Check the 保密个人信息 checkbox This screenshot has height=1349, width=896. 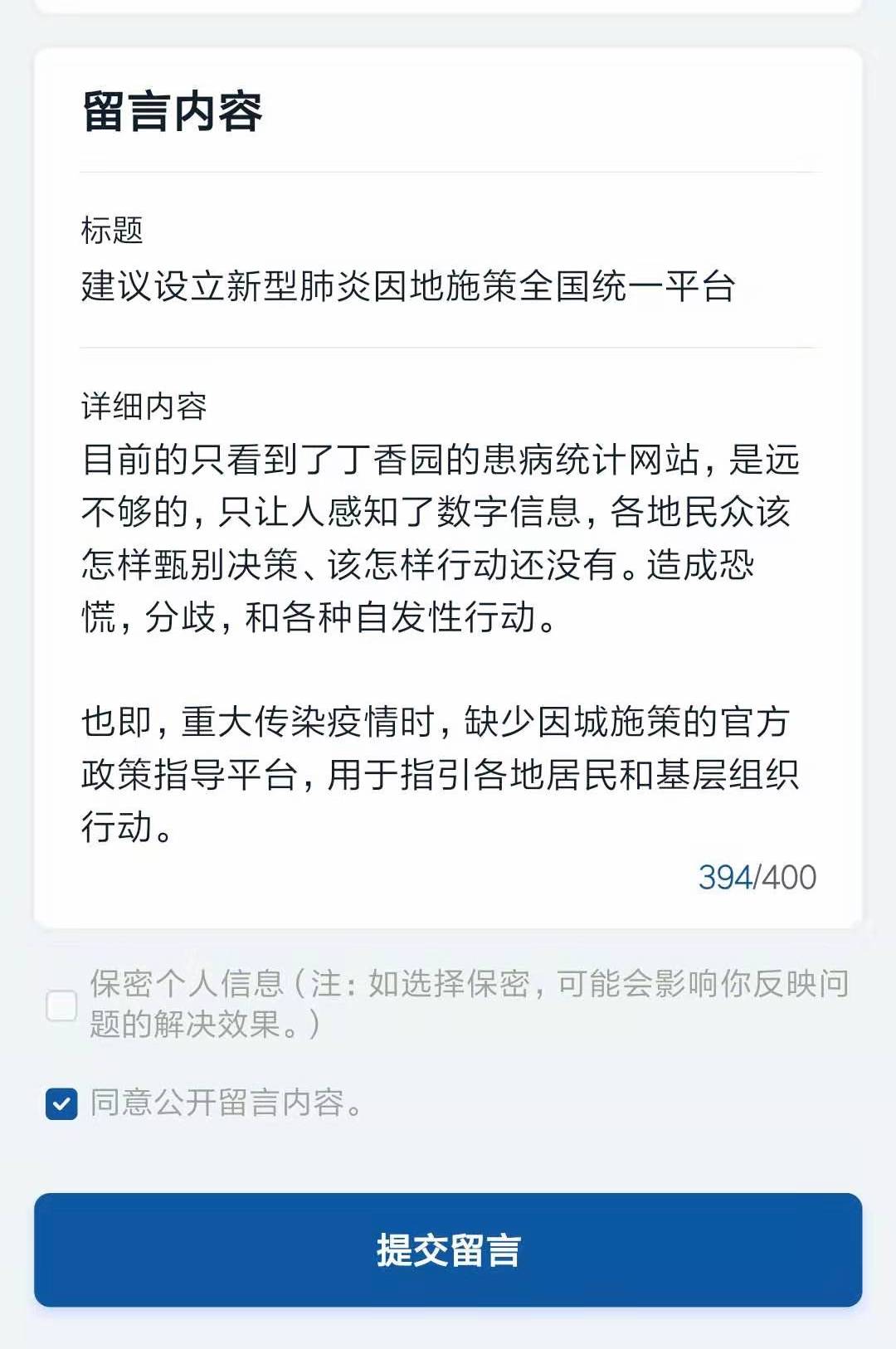(61, 1006)
